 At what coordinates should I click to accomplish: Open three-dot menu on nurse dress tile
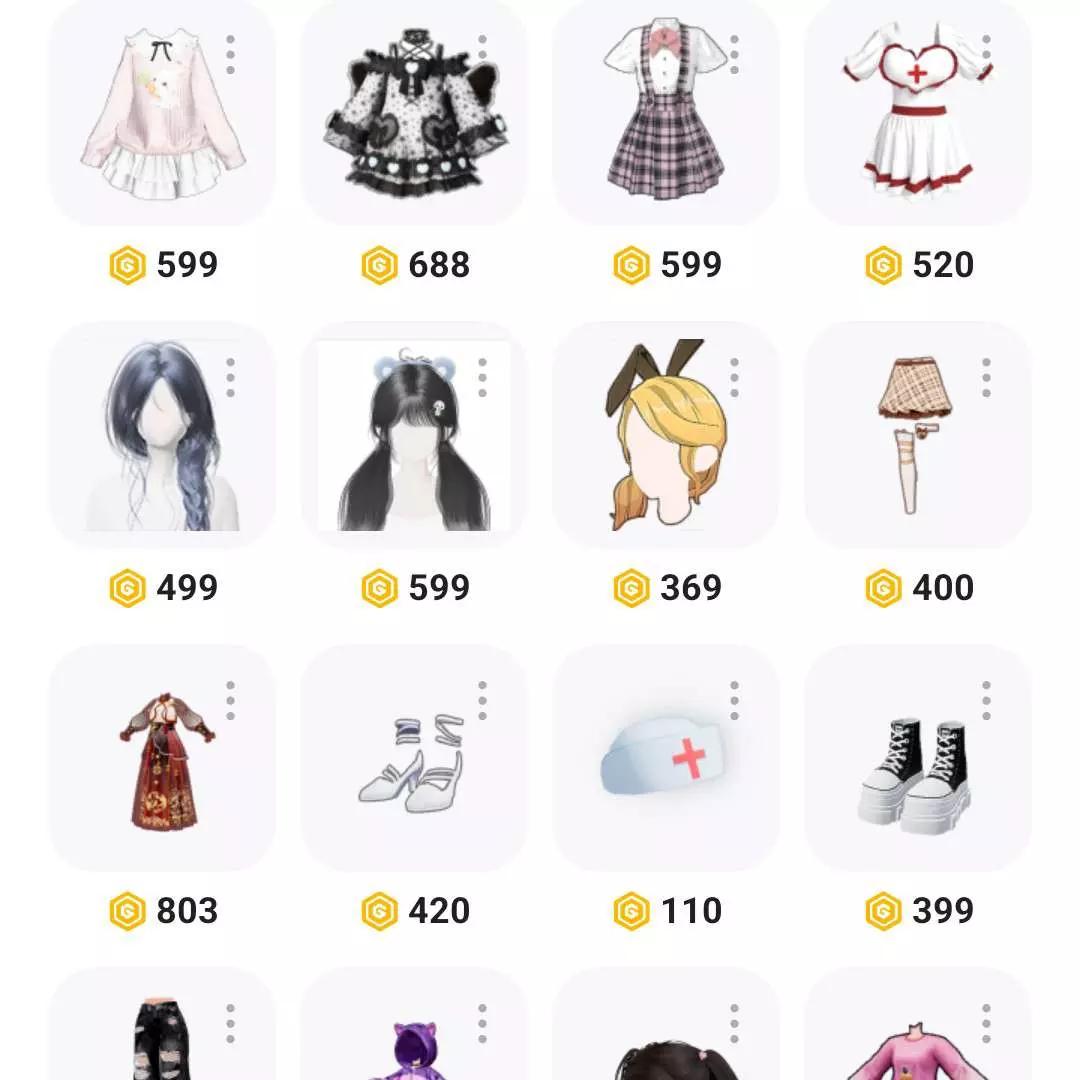(x=986, y=55)
